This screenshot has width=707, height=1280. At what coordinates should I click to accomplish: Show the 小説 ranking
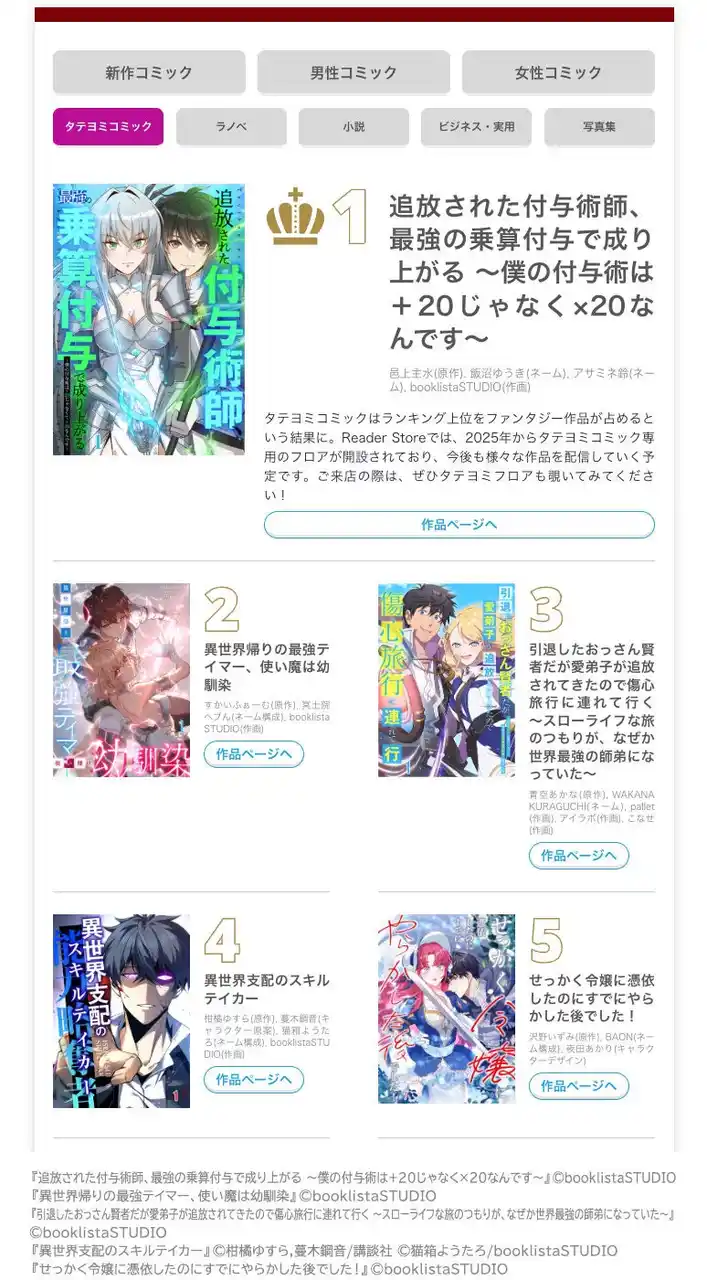pyautogui.click(x=354, y=127)
